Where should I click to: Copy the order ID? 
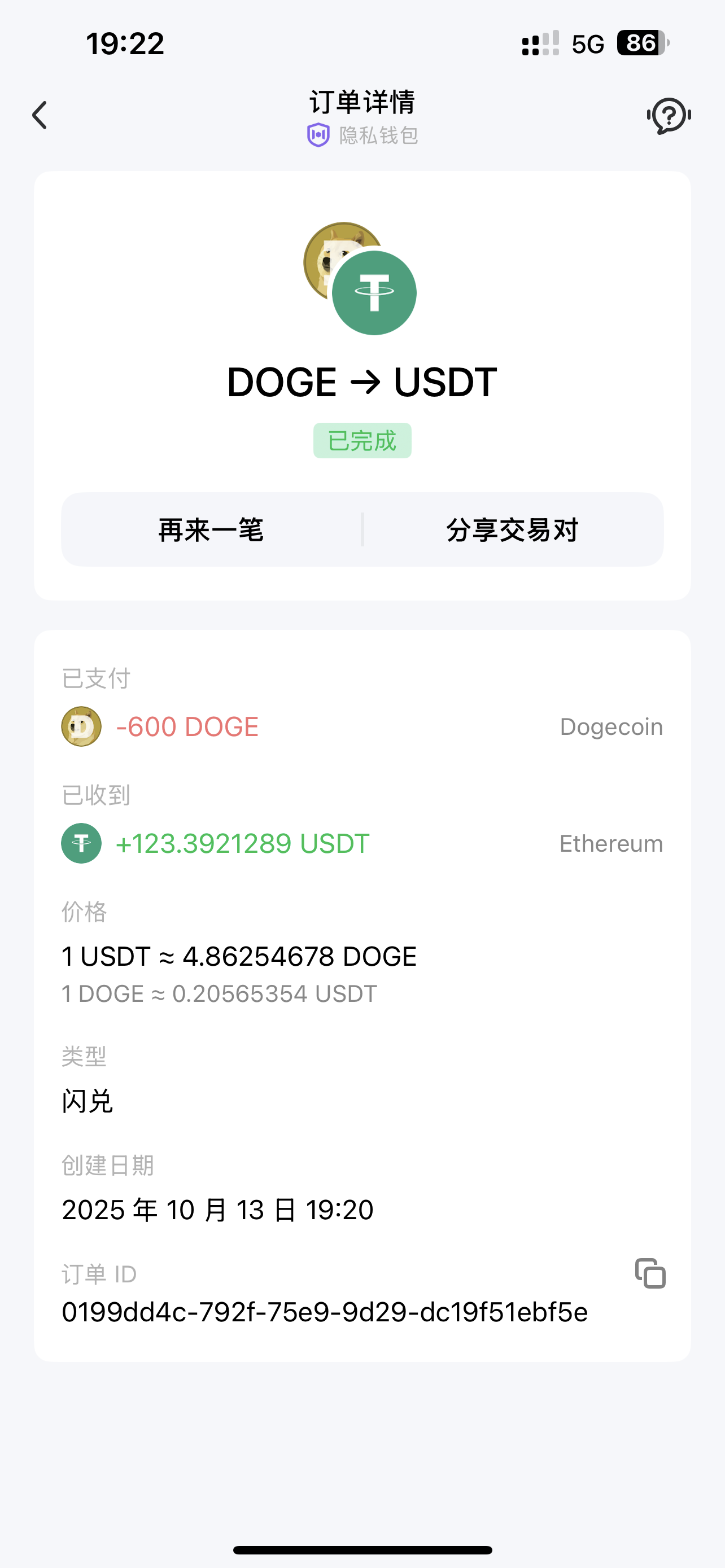(650, 1273)
